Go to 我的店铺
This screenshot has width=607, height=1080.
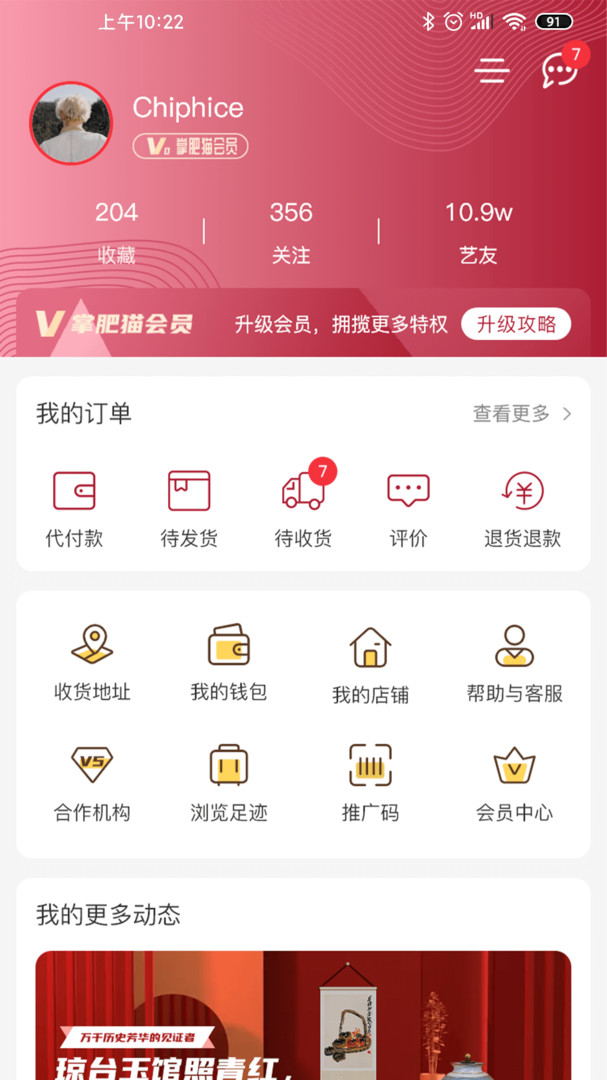(370, 665)
